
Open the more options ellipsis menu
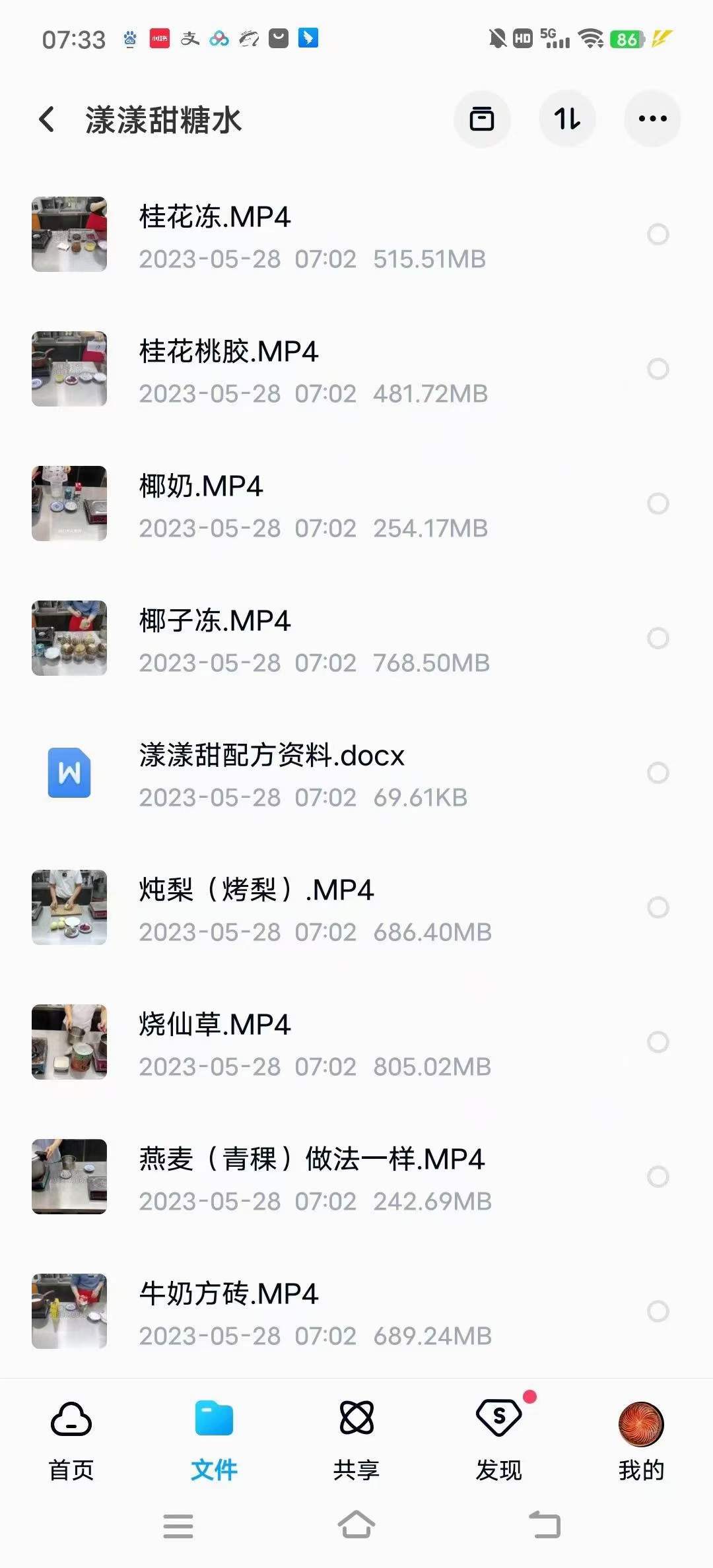(652, 119)
